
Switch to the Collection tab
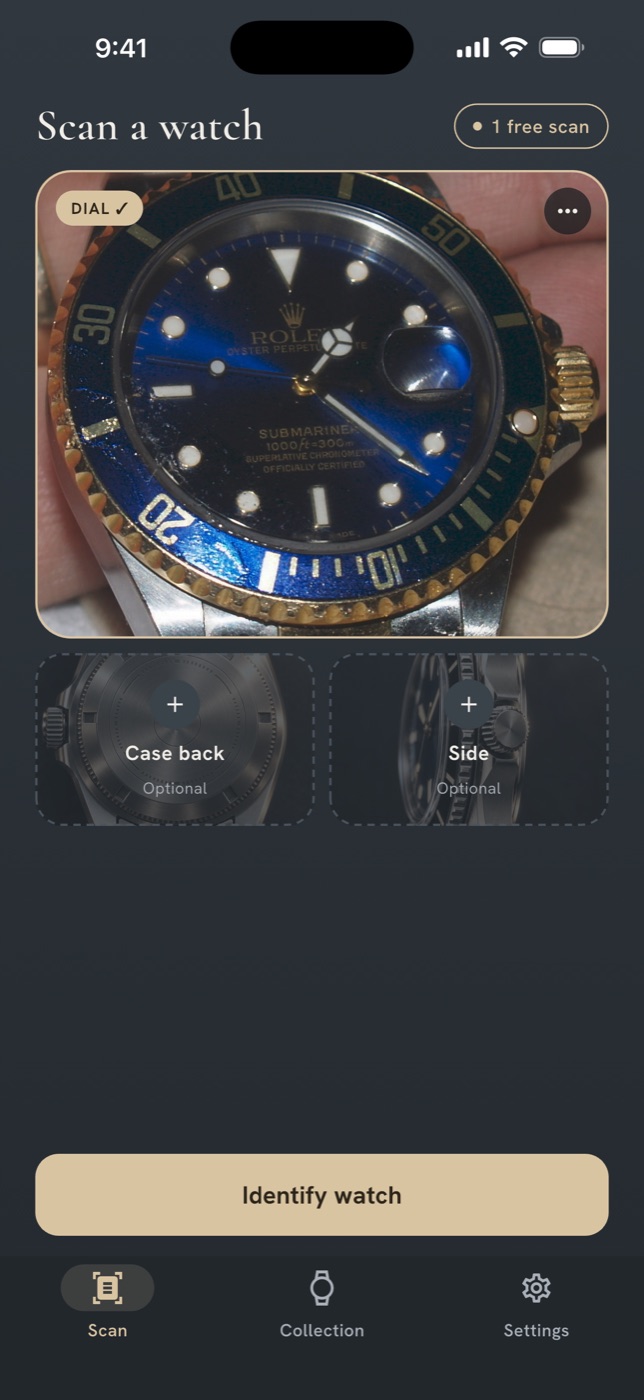coord(322,1304)
